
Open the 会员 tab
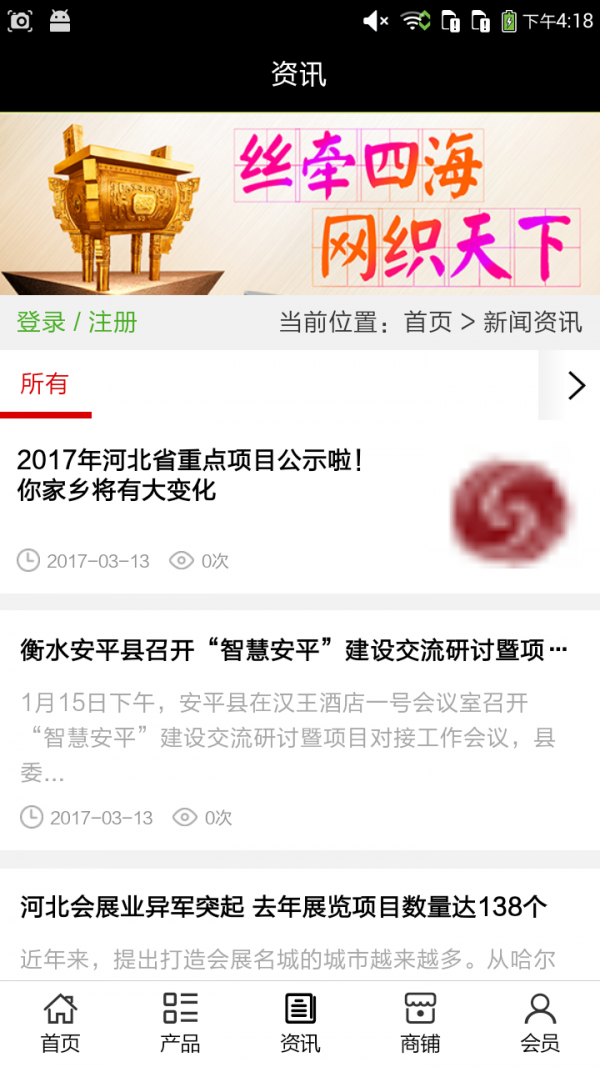tap(540, 1023)
